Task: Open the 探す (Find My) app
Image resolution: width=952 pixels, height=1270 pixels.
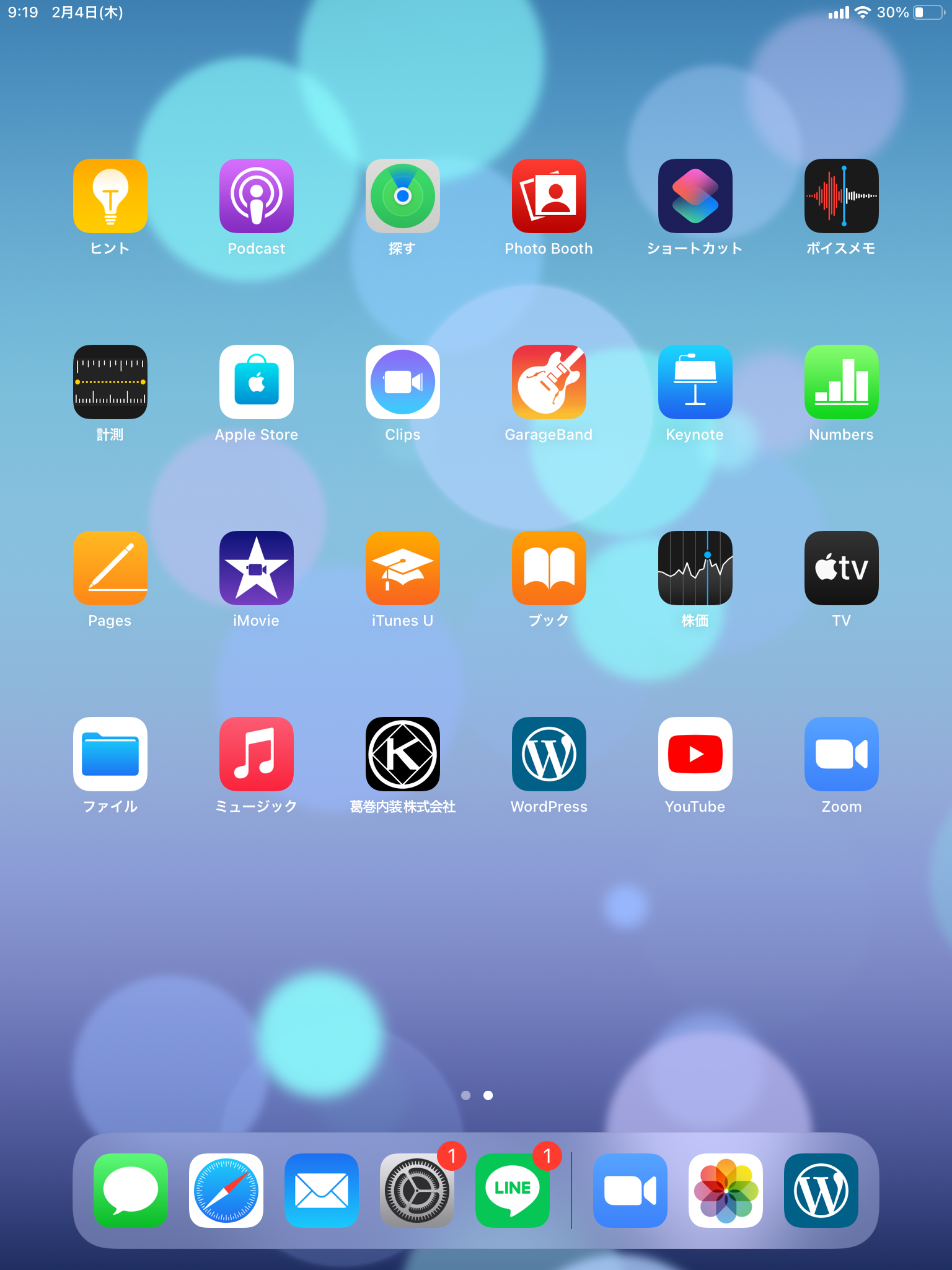Action: pos(403,196)
